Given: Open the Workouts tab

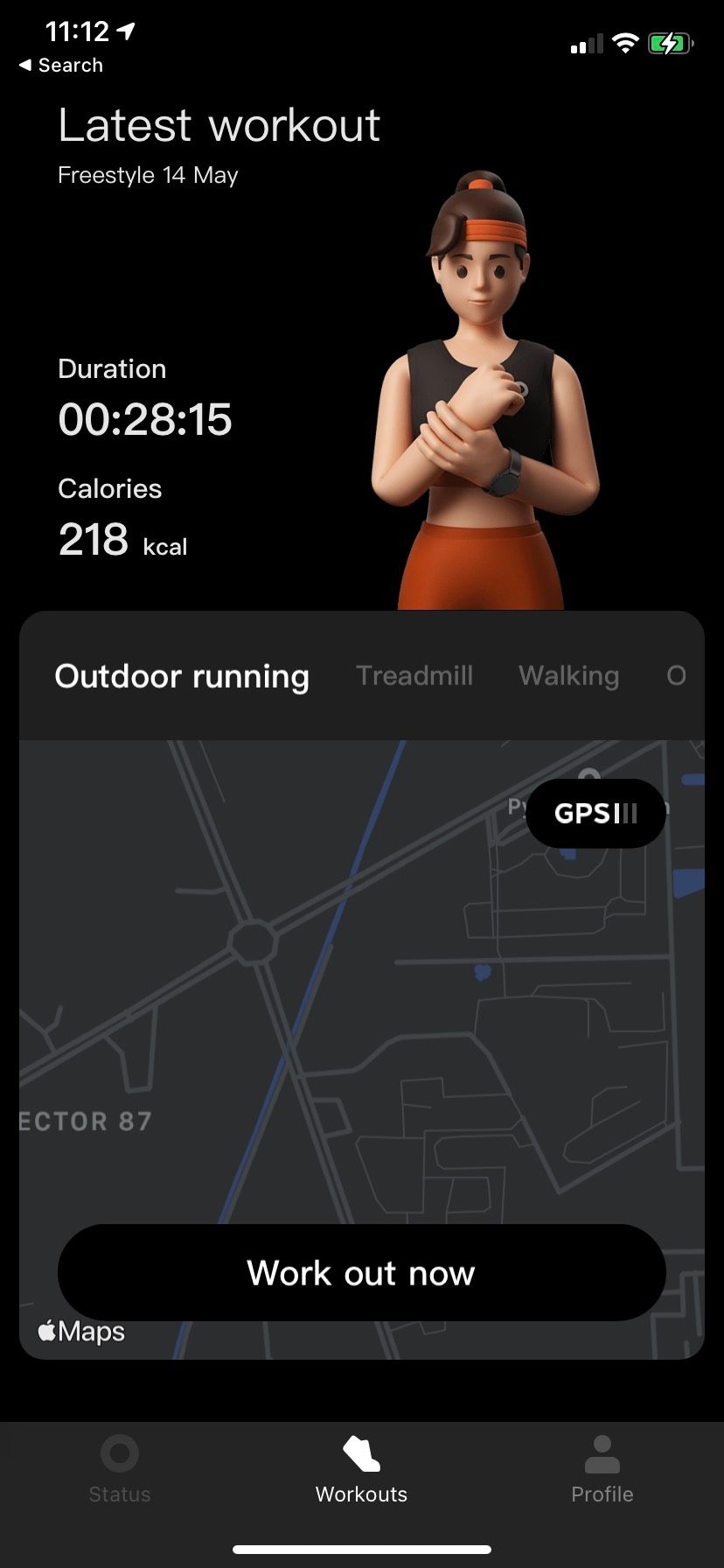Looking at the screenshot, I should click(x=361, y=1470).
